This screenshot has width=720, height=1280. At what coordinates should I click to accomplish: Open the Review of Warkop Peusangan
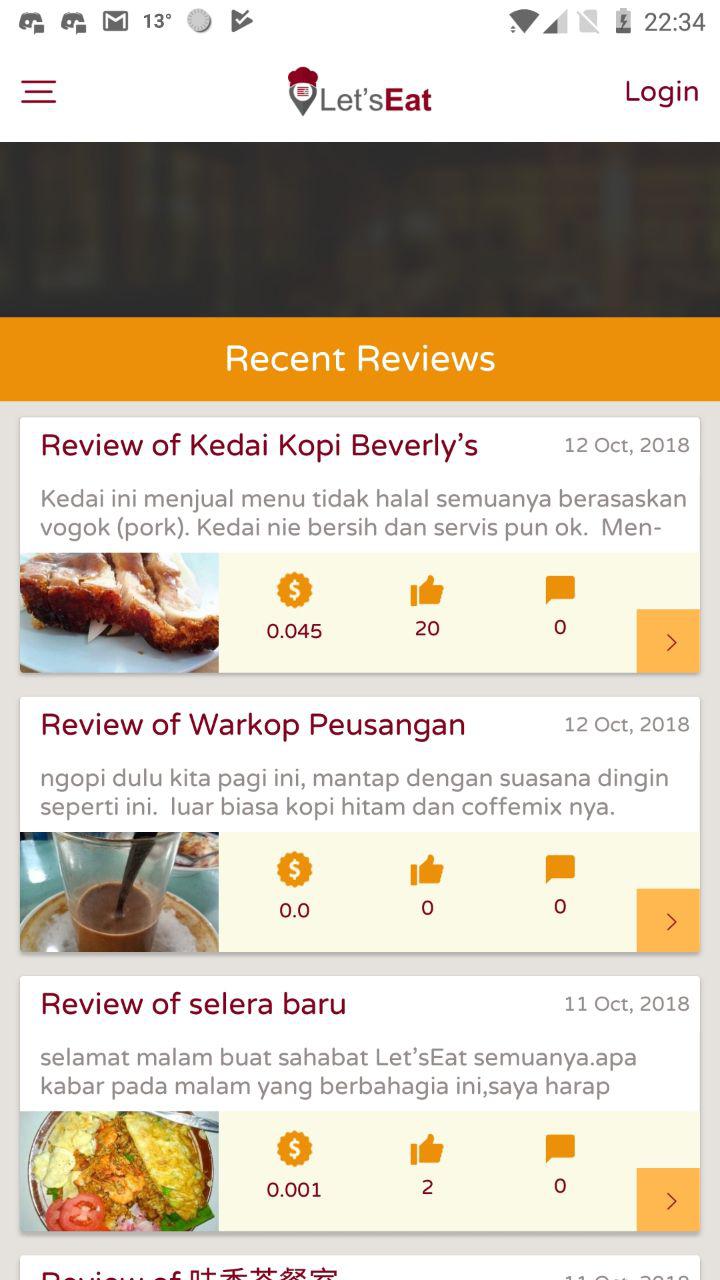pos(253,725)
